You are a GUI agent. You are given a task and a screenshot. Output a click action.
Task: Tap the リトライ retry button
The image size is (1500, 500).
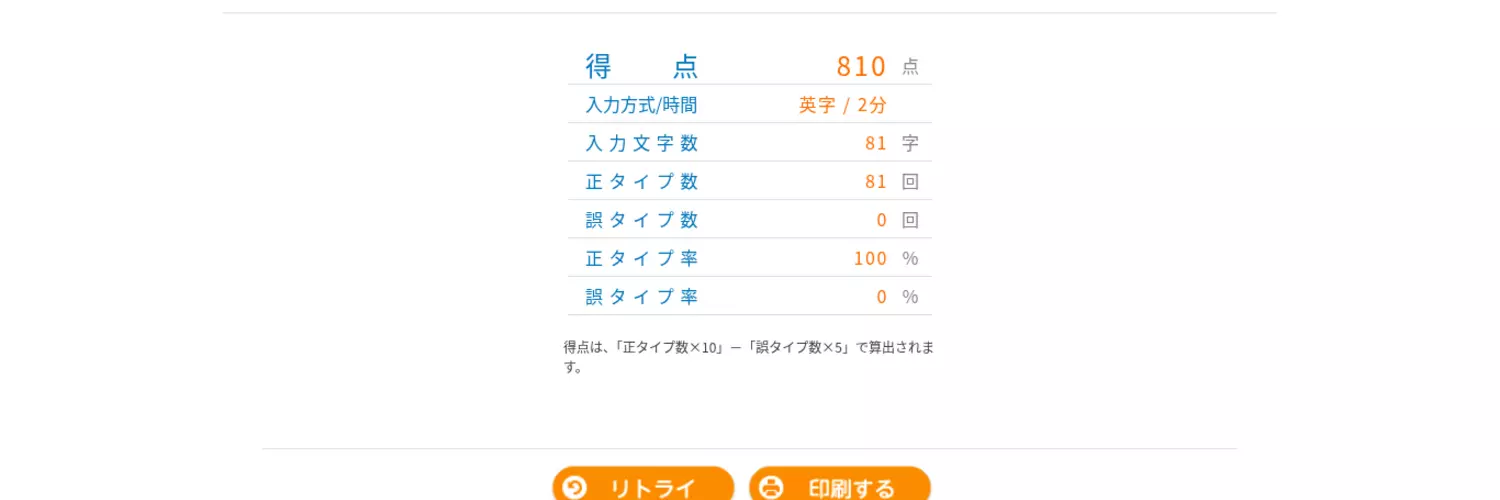pyautogui.click(x=643, y=487)
